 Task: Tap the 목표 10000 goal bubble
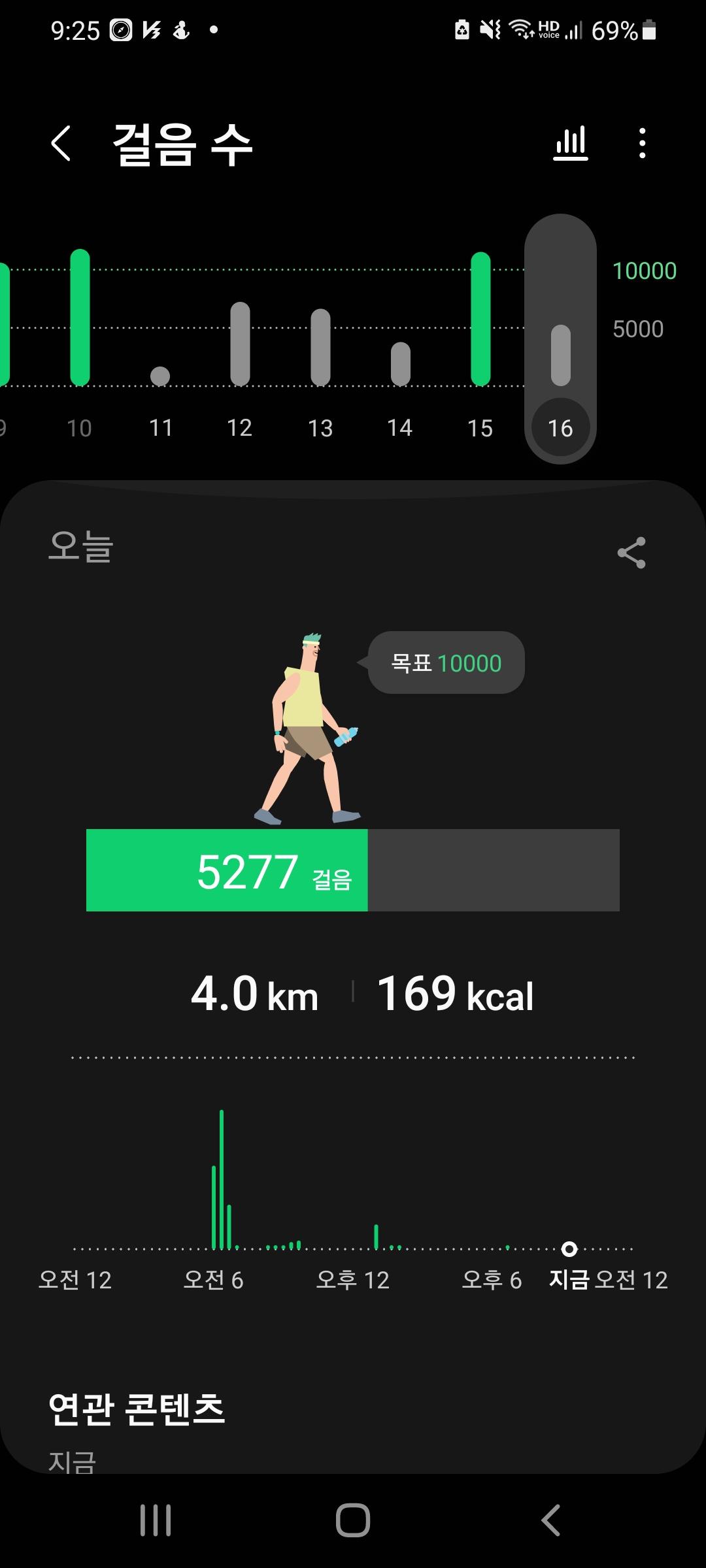[x=446, y=662]
